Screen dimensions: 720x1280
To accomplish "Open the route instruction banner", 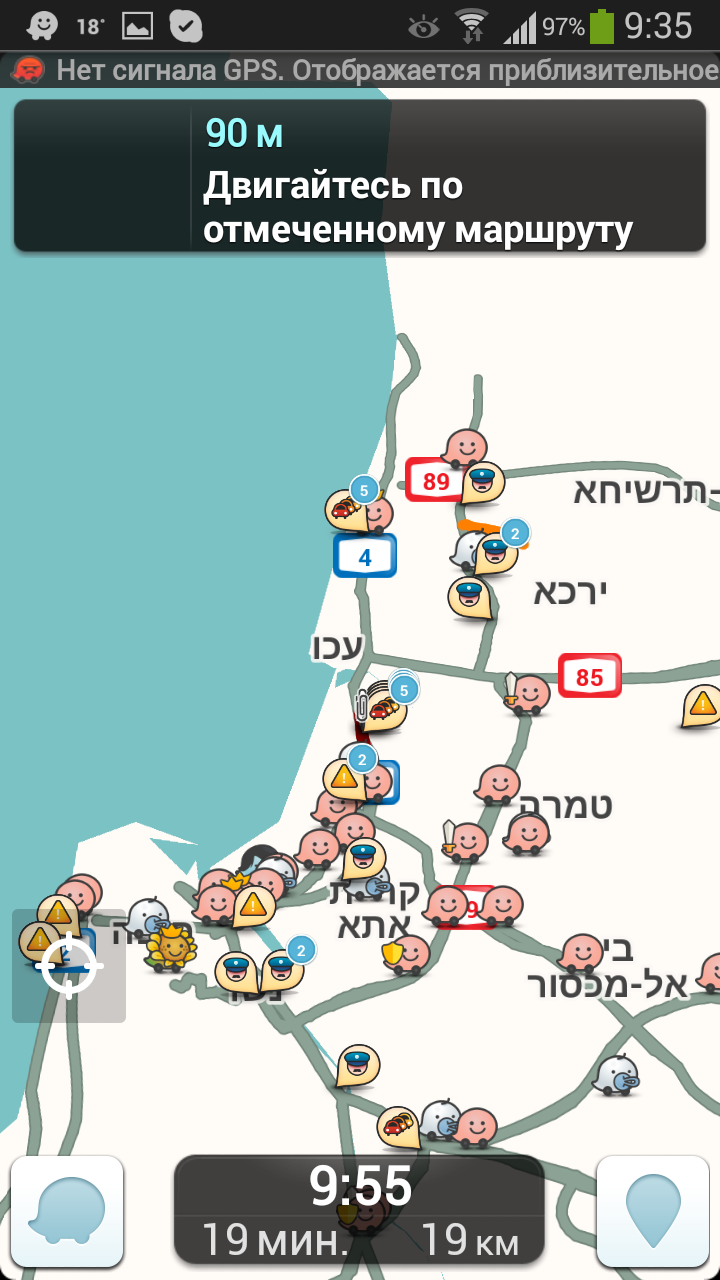I will 360,175.
